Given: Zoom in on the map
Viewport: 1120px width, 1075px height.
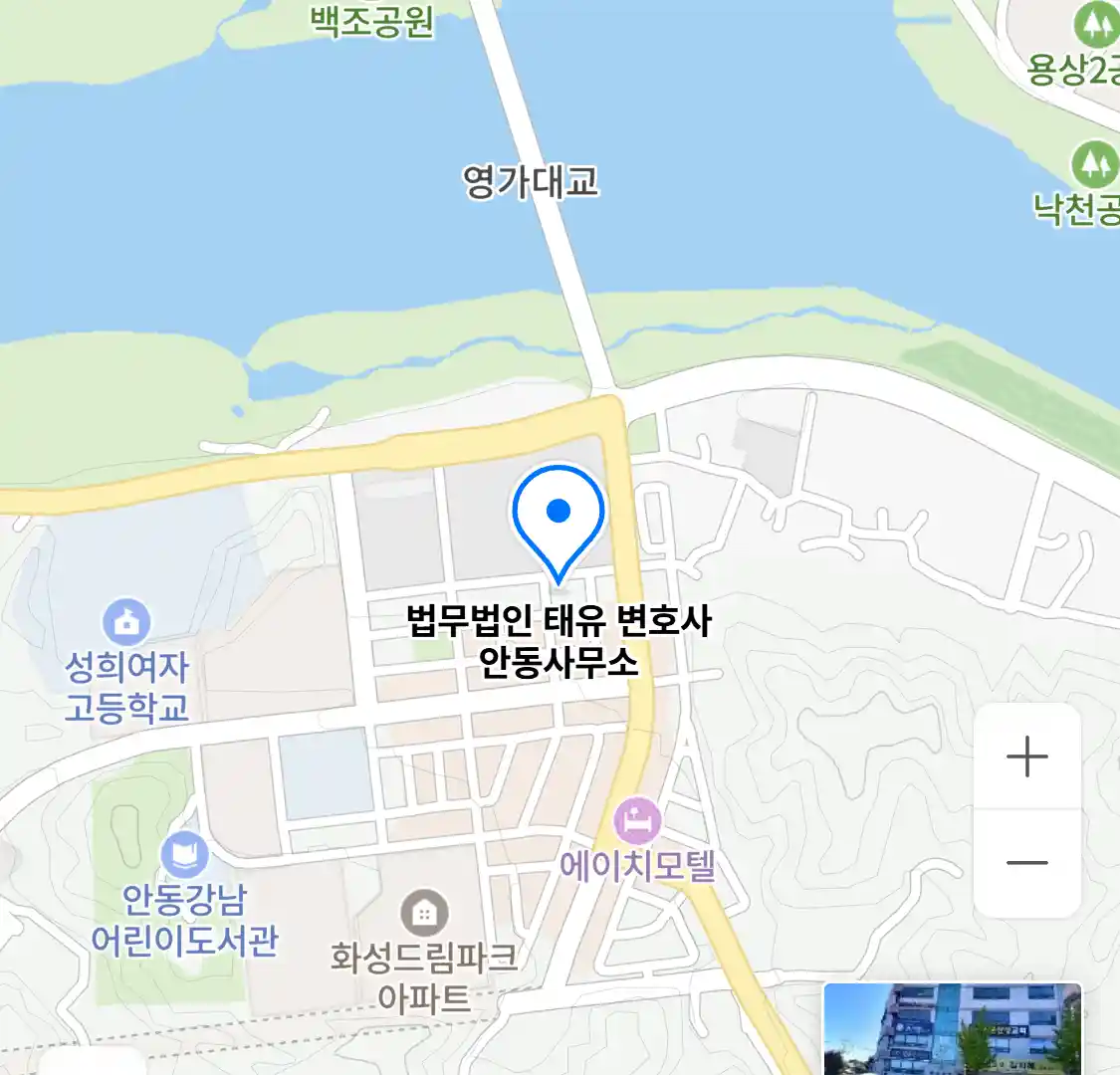Looking at the screenshot, I should coord(1026,757).
